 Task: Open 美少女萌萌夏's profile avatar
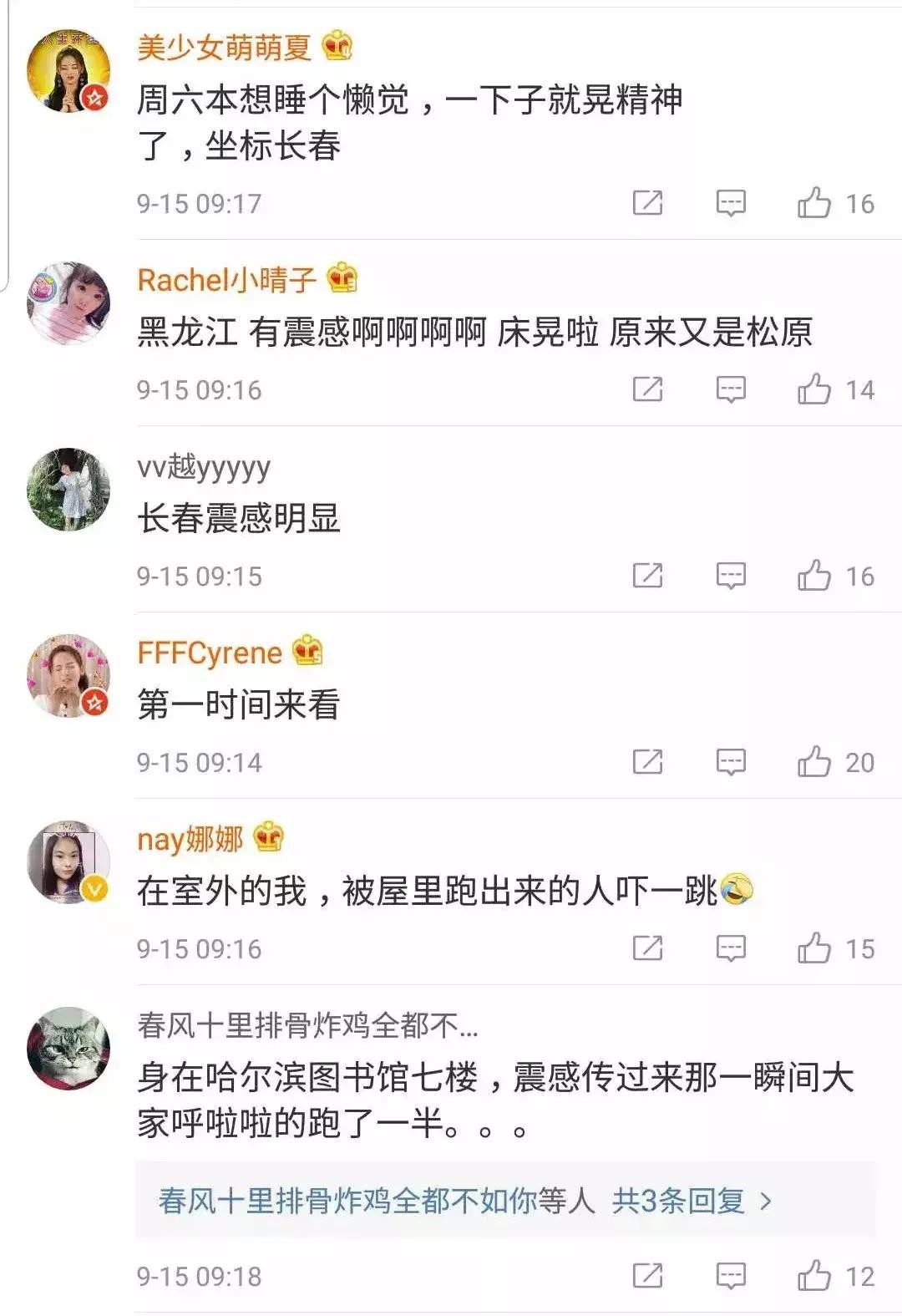tap(68, 72)
